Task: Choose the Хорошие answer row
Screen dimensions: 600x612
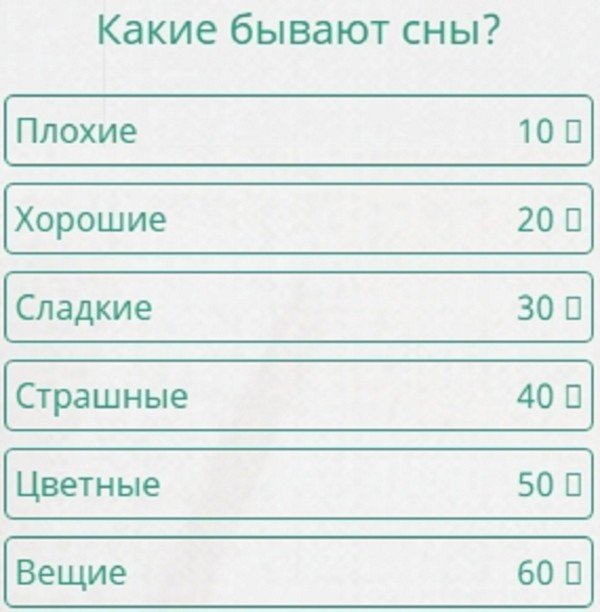Action: click(299, 219)
